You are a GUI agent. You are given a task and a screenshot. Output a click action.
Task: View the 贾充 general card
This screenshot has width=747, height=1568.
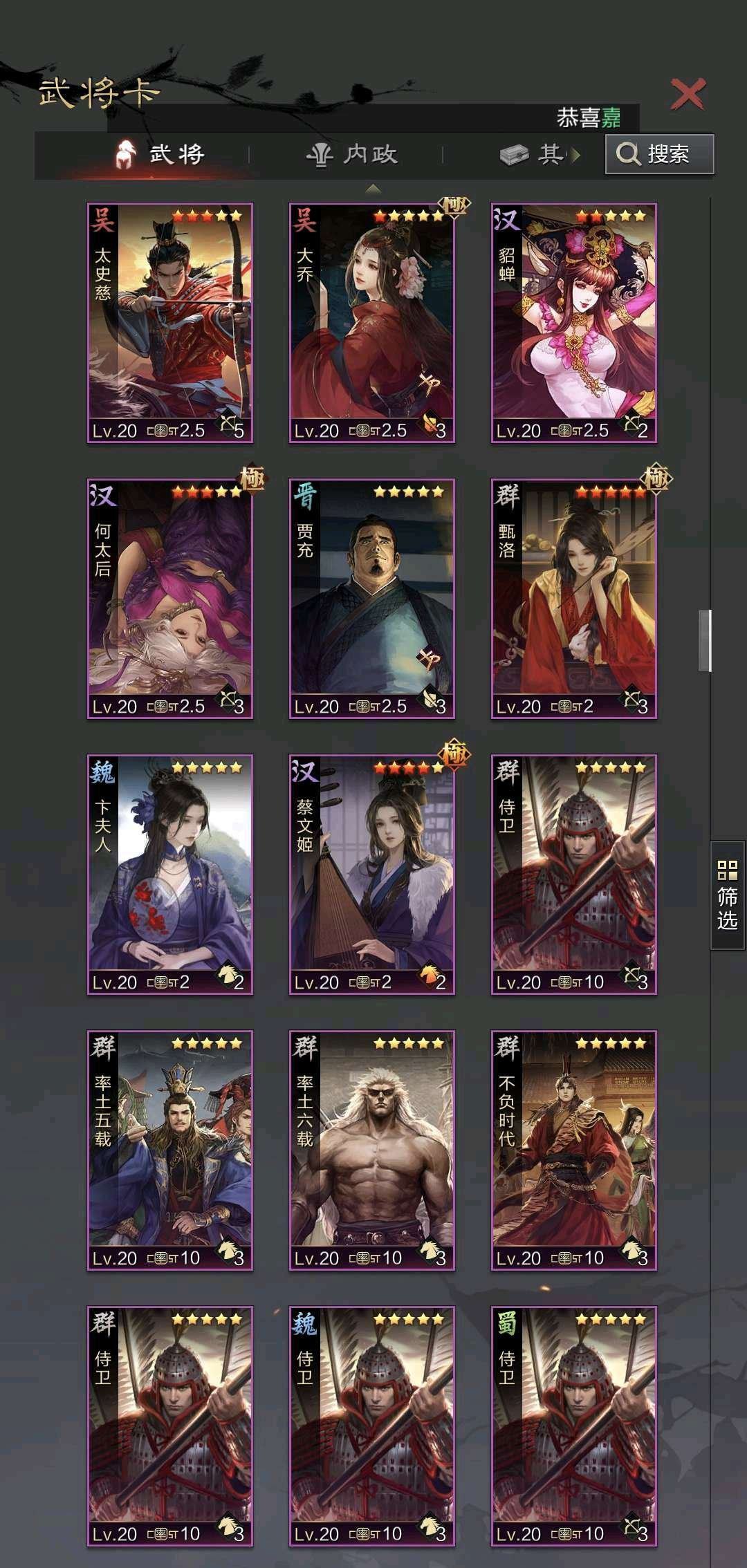click(x=372, y=599)
